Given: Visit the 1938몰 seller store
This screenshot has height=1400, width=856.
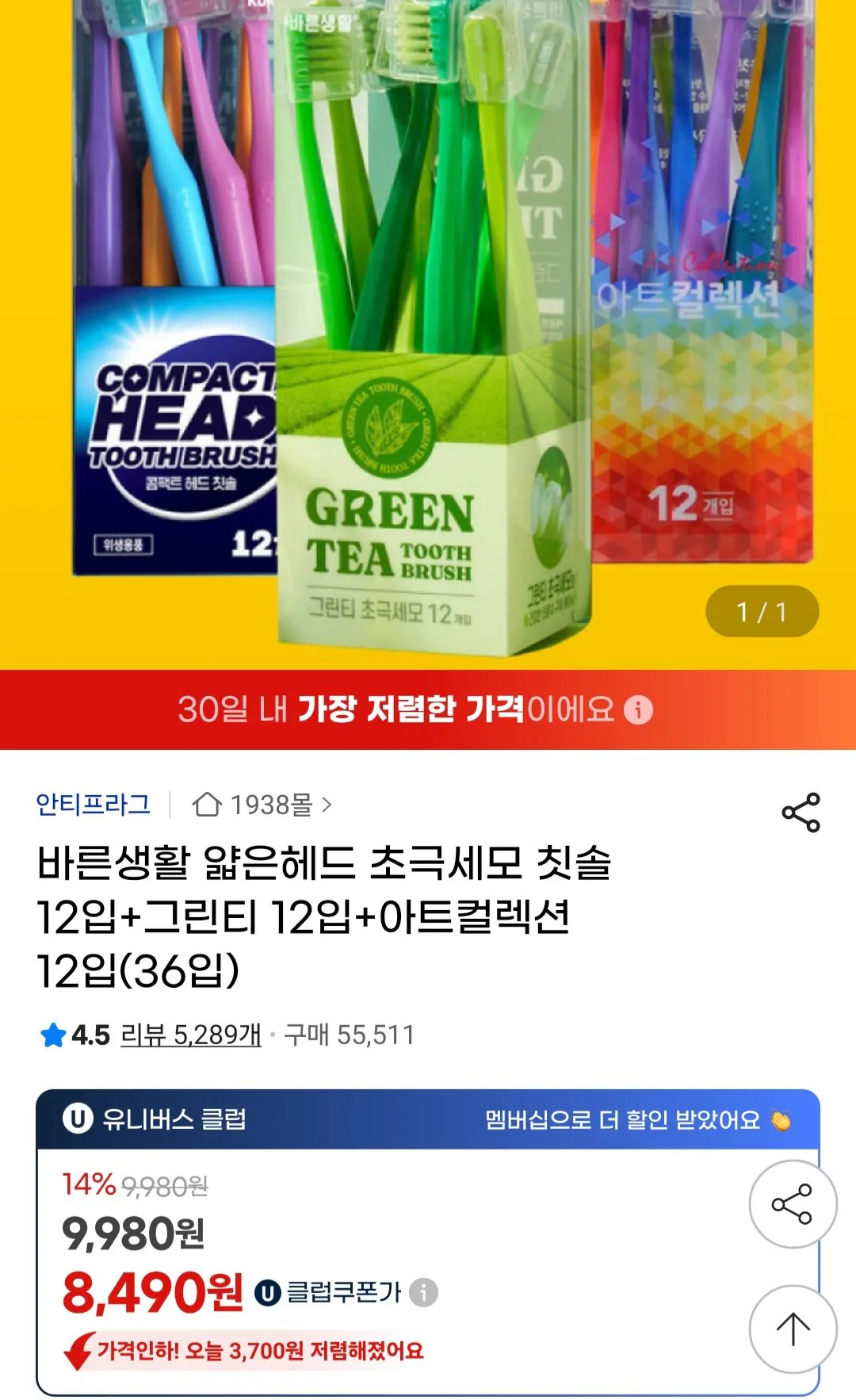Looking at the screenshot, I should pos(262,805).
